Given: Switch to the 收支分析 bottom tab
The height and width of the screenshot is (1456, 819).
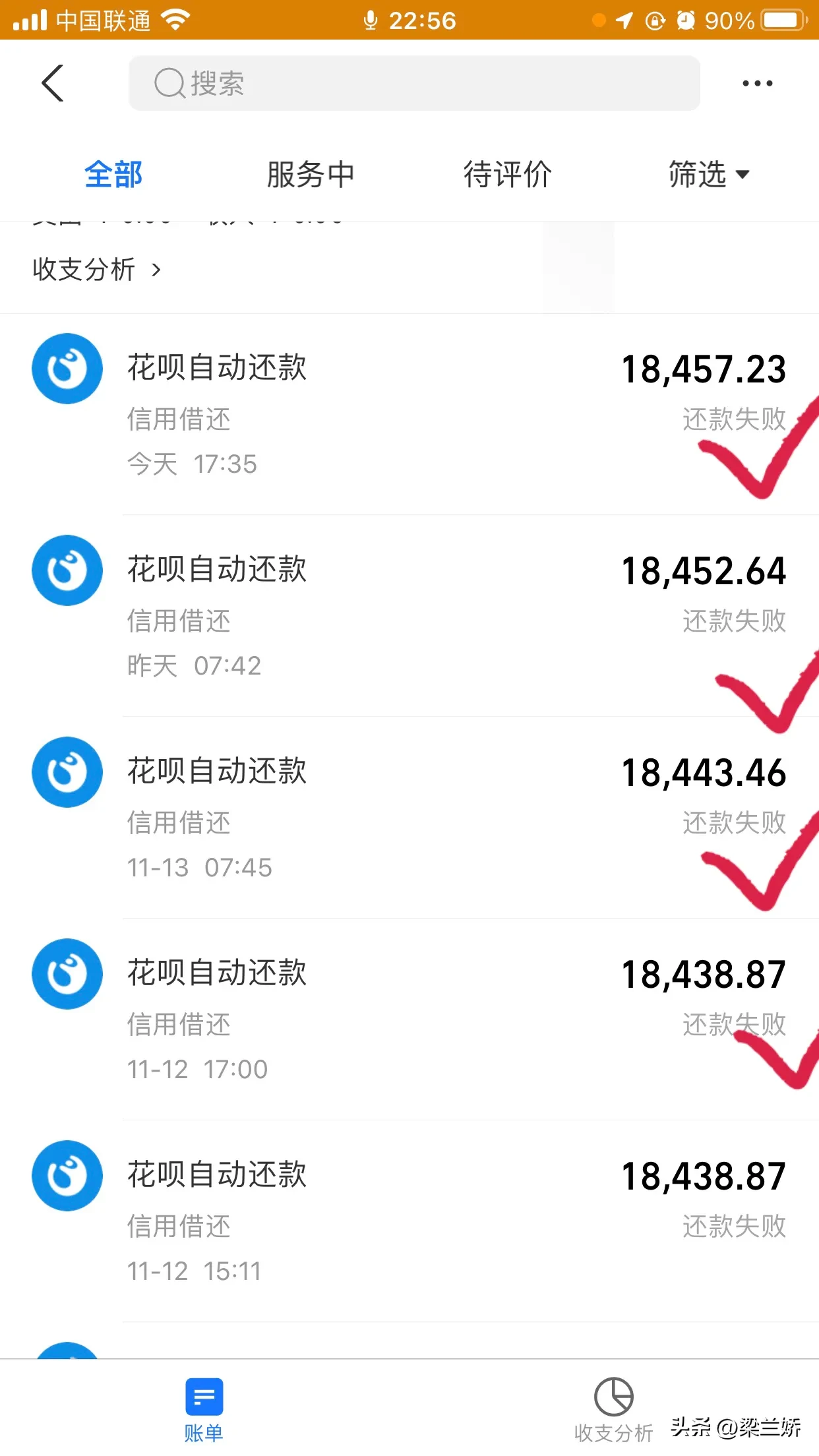Looking at the screenshot, I should [613, 1410].
